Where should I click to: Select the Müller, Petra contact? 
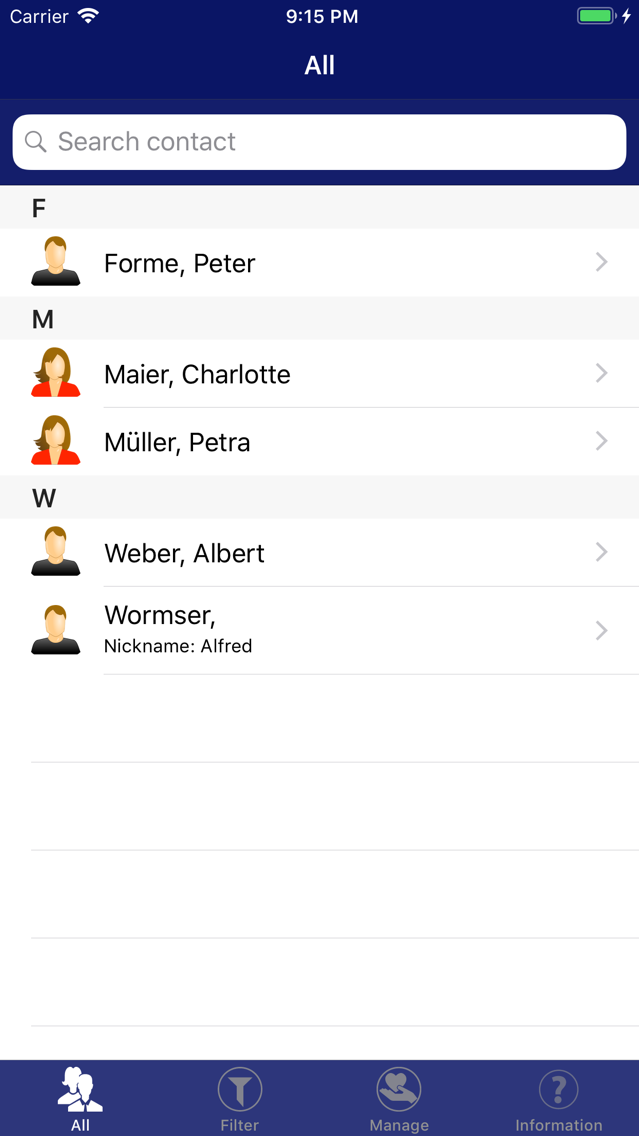tap(320, 442)
